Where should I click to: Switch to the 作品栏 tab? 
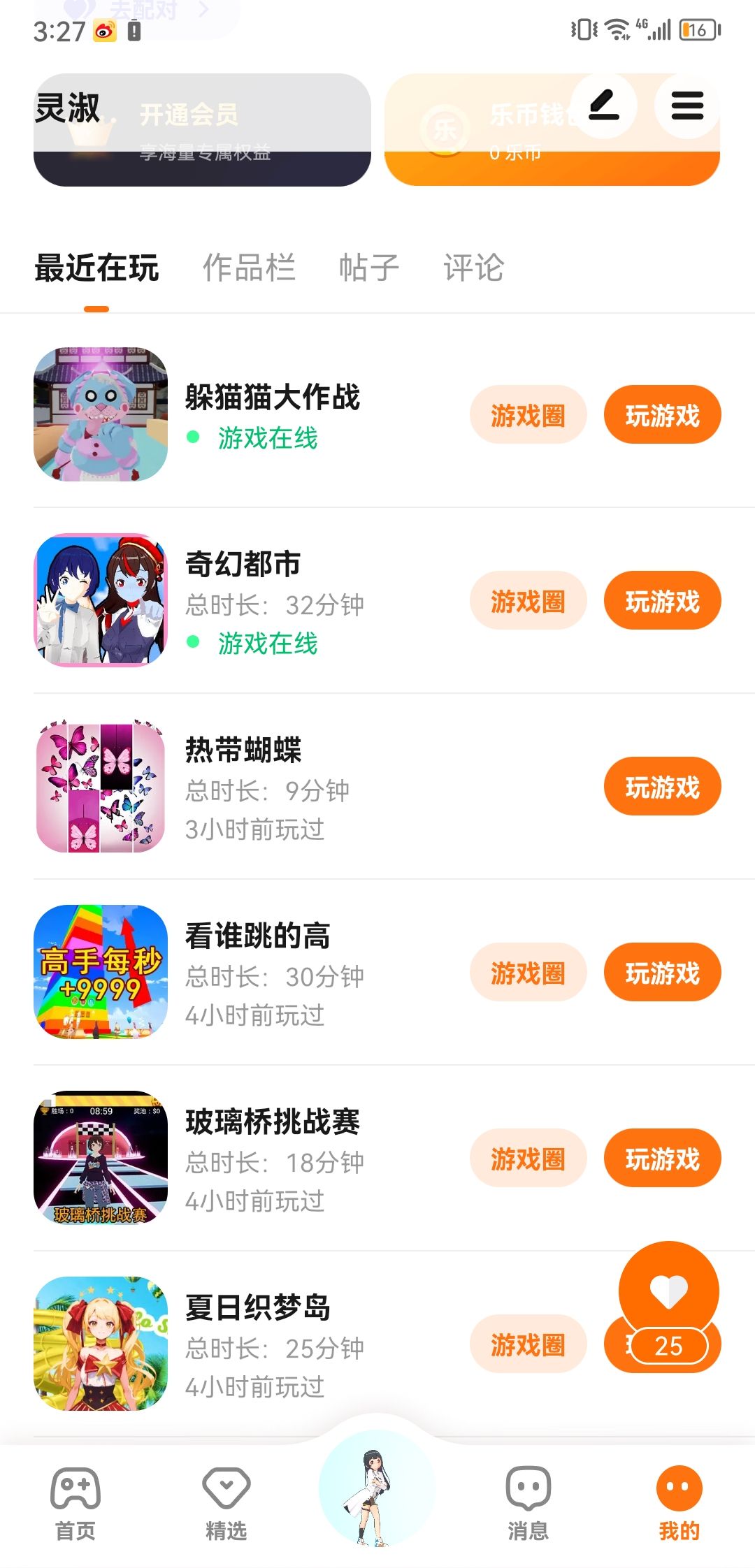[x=249, y=268]
